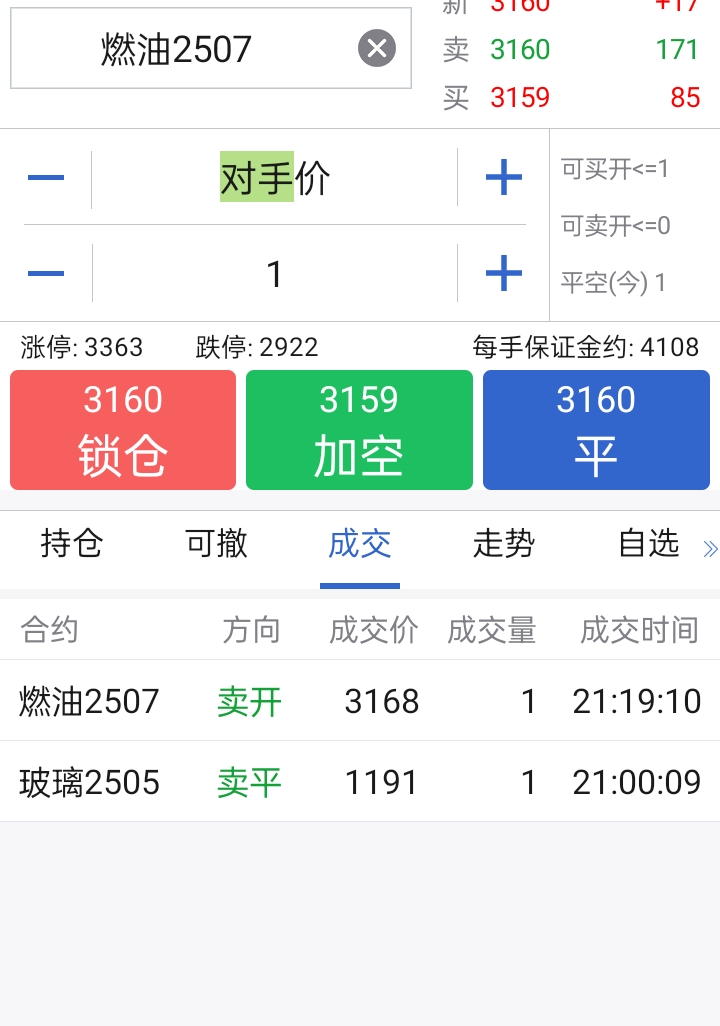The width and height of the screenshot is (720, 1026).
Task: Tap the red 锁仓 button
Action: click(123, 430)
